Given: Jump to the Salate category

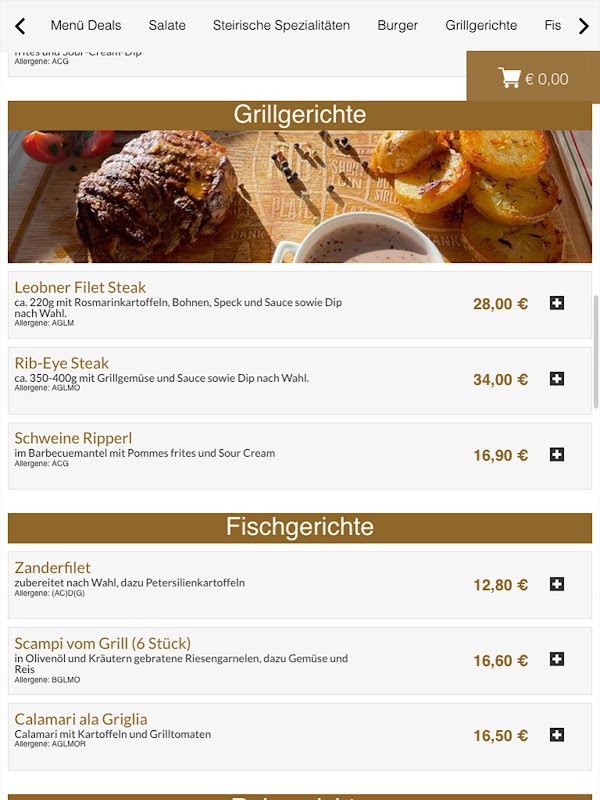Looking at the screenshot, I should click(167, 26).
